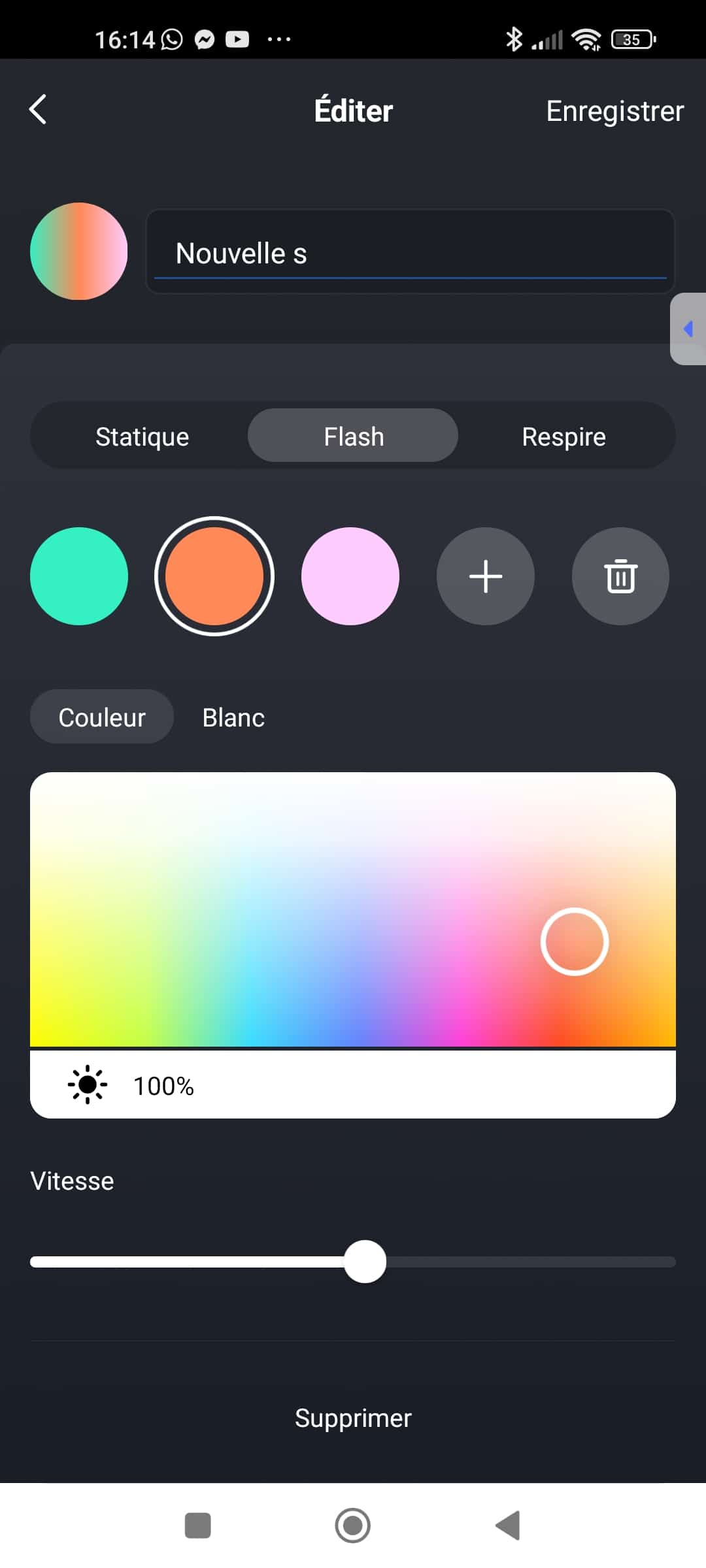Open the side panel arrow handle

pos(688,329)
